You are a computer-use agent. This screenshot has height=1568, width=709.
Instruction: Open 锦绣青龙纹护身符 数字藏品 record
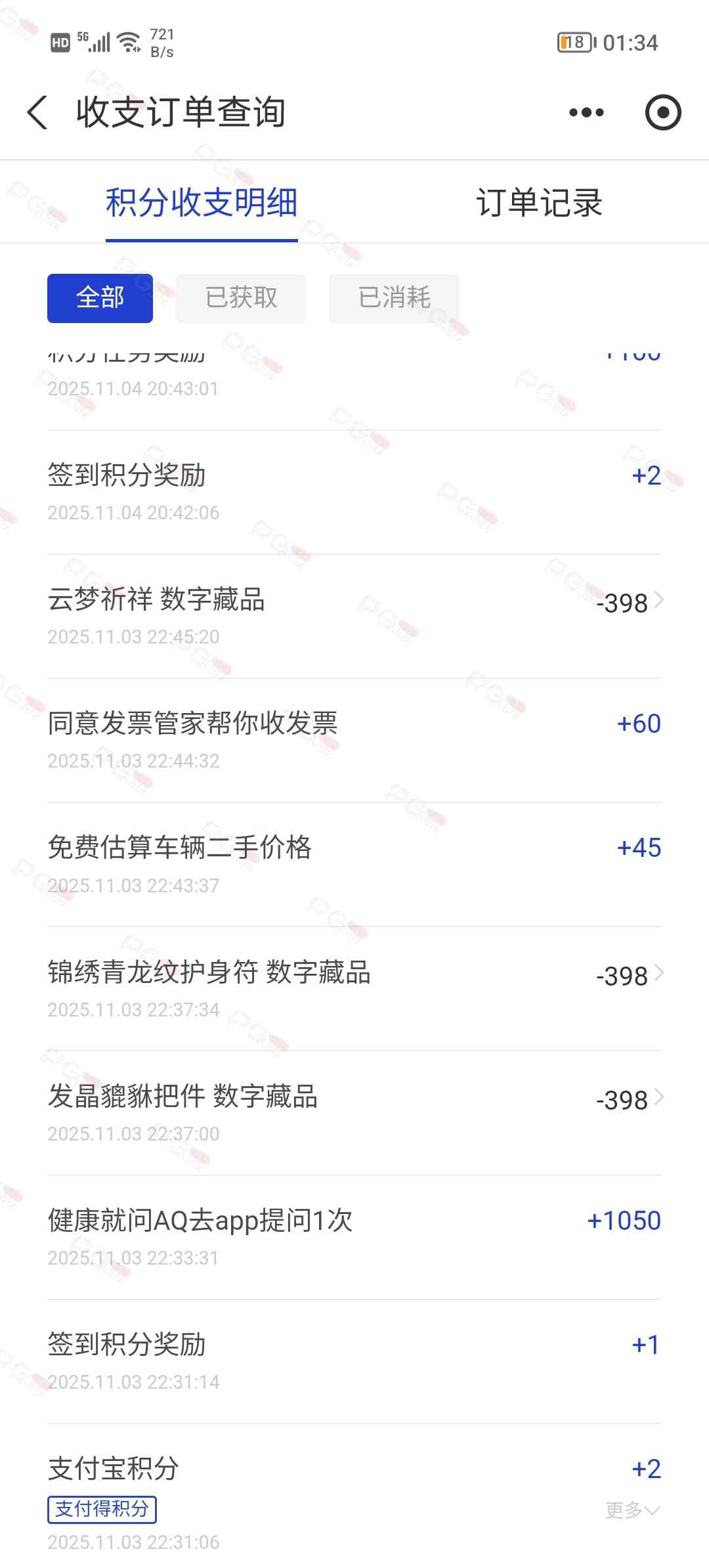pyautogui.click(x=354, y=988)
